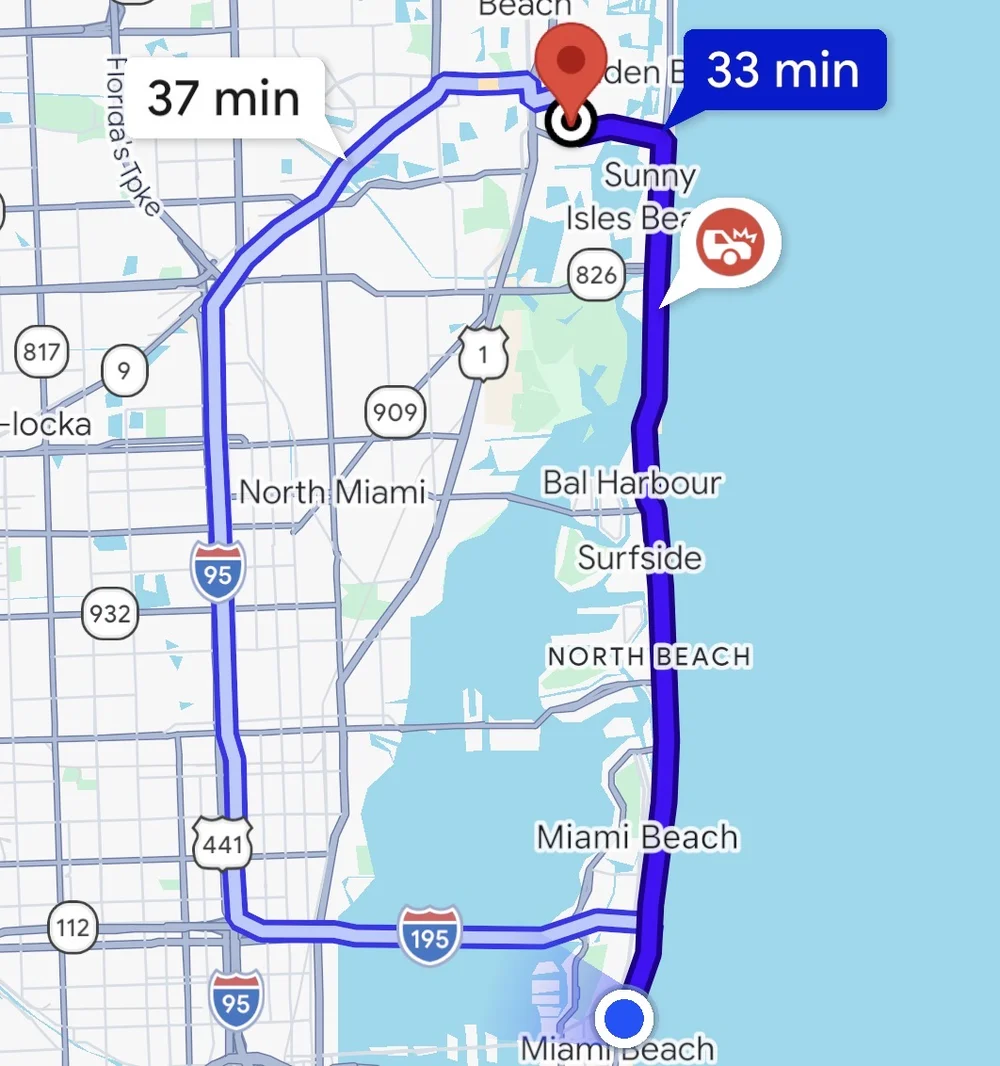Screen dimensions: 1000x1066
Task: Click the Route 817 shield icon
Action: coord(42,352)
